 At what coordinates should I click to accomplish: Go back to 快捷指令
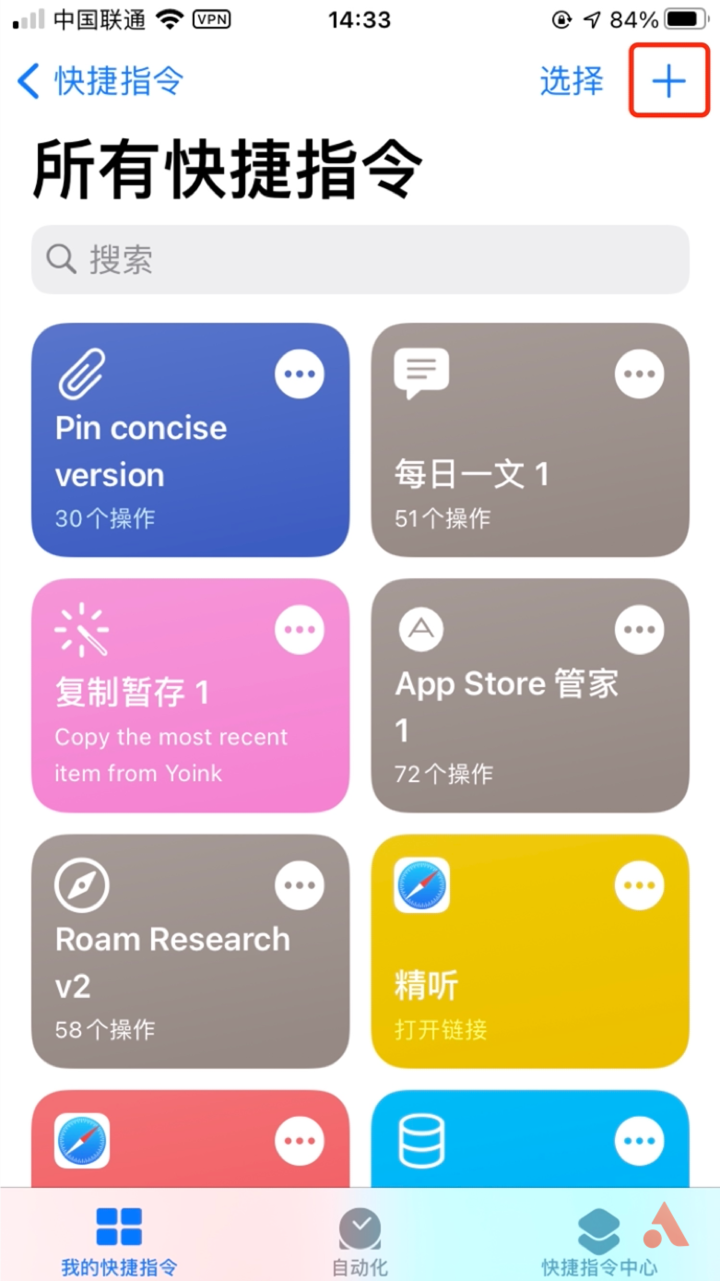[x=100, y=81]
